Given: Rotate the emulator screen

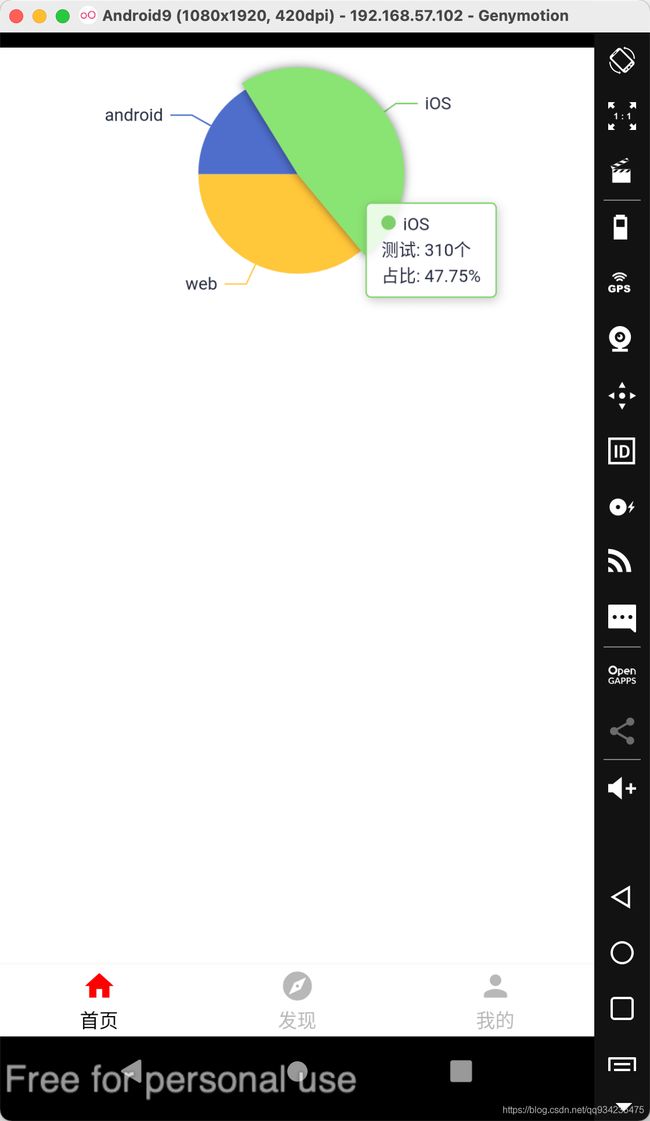Looking at the screenshot, I should click(x=621, y=60).
